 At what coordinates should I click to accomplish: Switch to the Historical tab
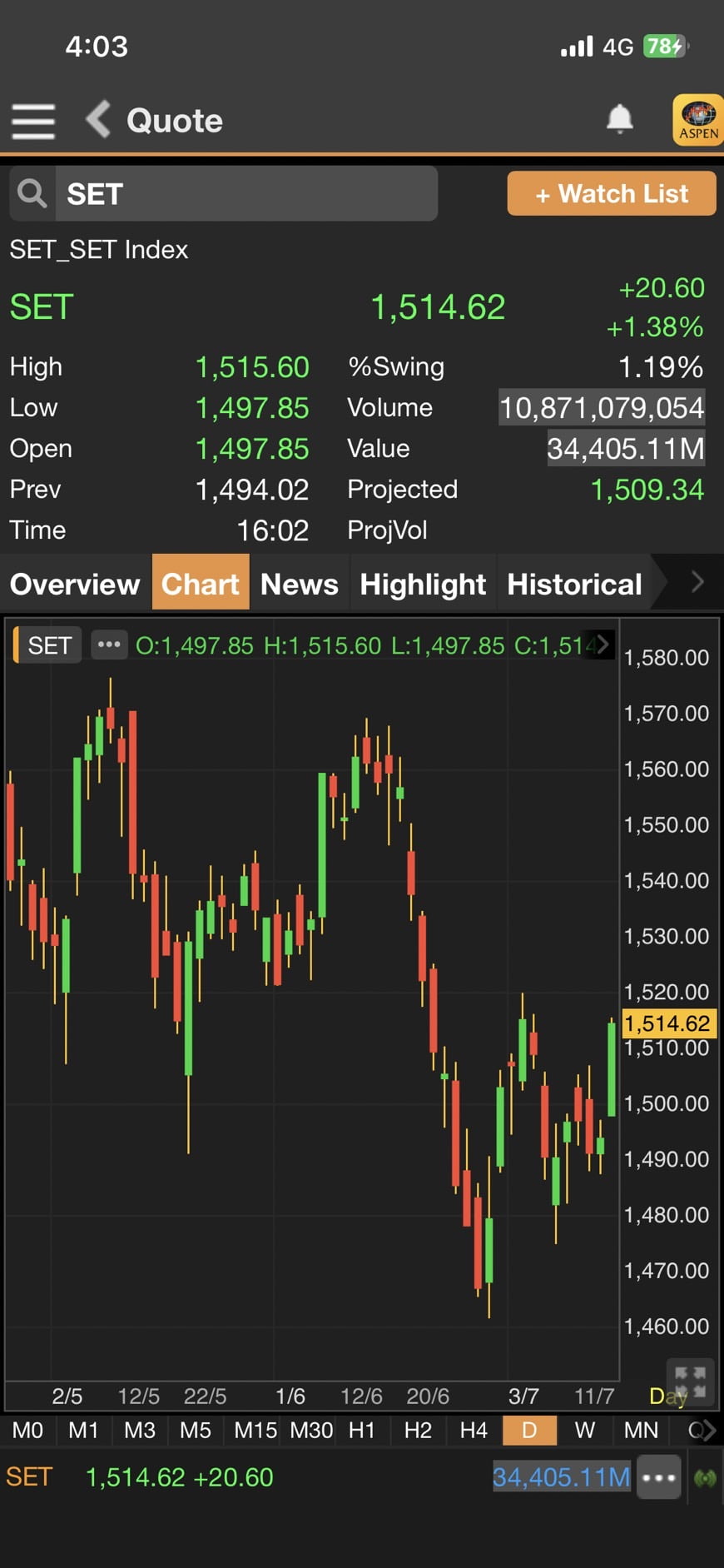pyautogui.click(x=575, y=584)
